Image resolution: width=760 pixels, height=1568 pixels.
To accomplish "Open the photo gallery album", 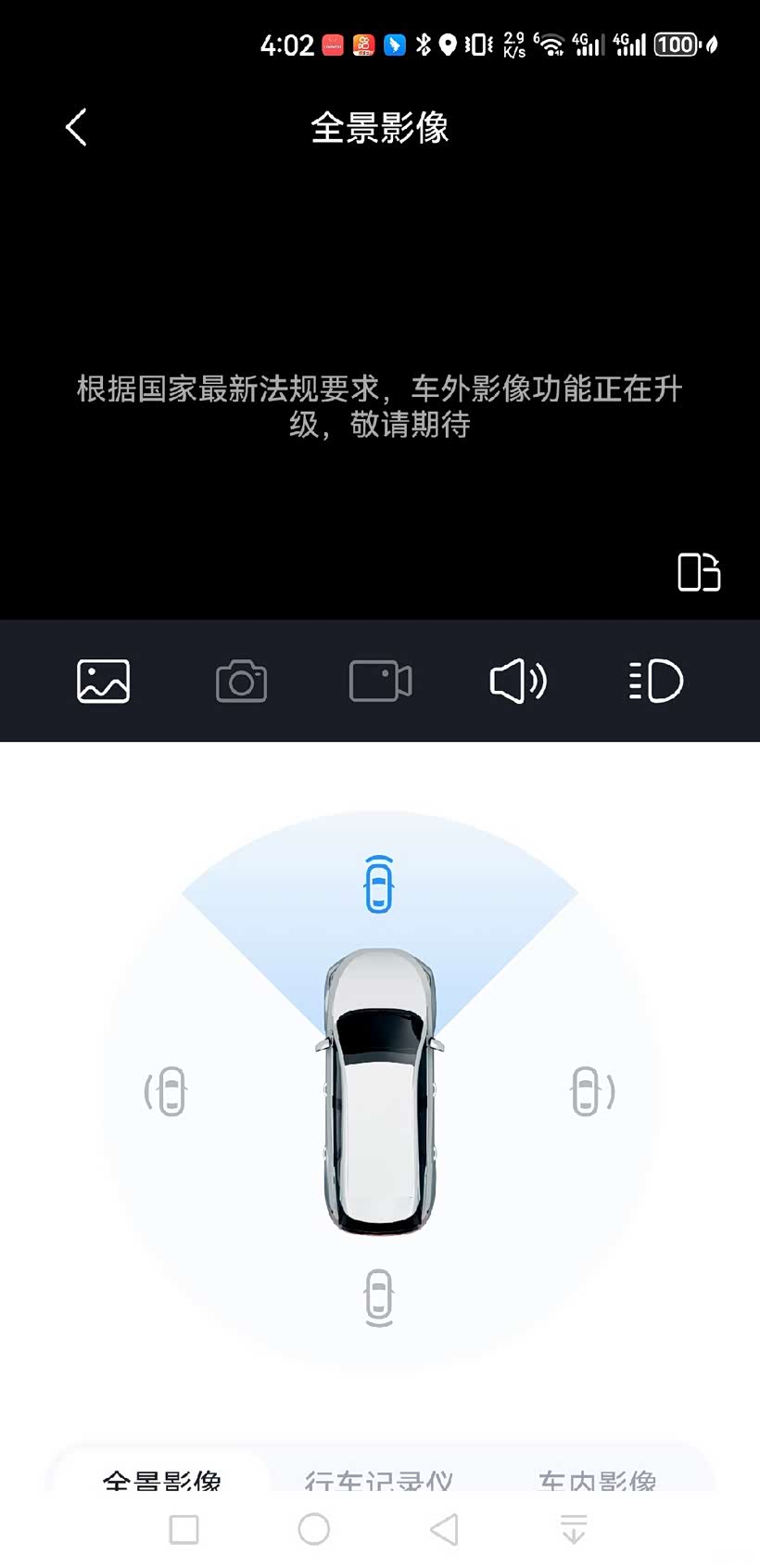I will [103, 682].
